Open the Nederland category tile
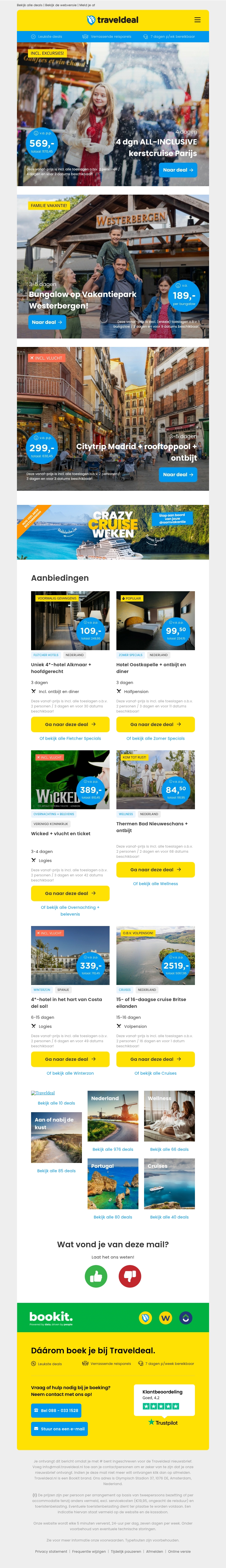The width and height of the screenshot is (226, 1568). tap(113, 1116)
